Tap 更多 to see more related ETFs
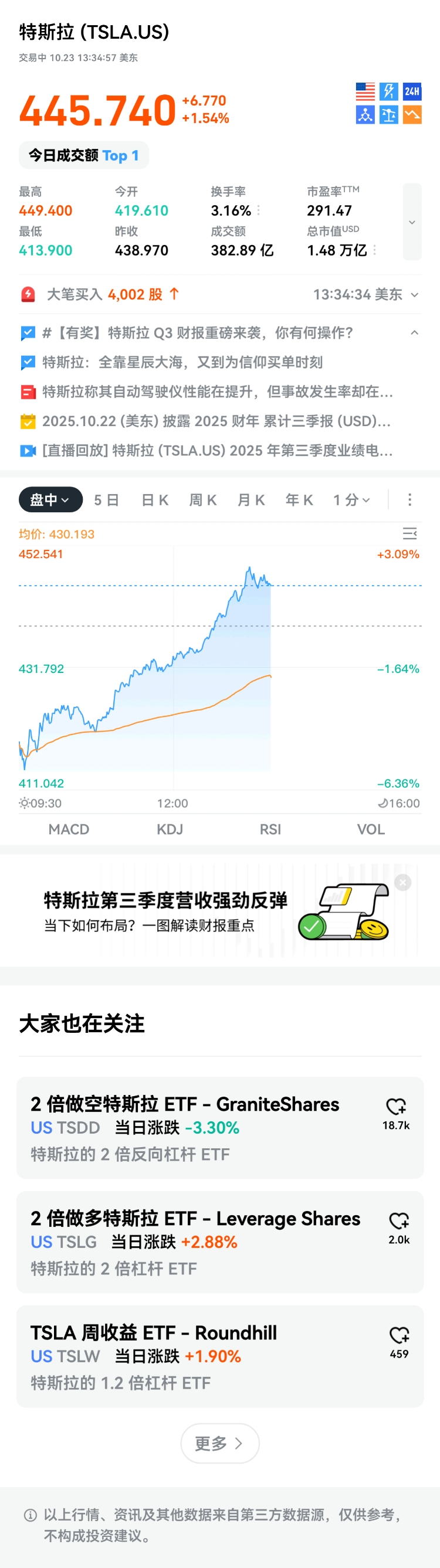Screen dimensions: 440x1568 (219, 1443)
